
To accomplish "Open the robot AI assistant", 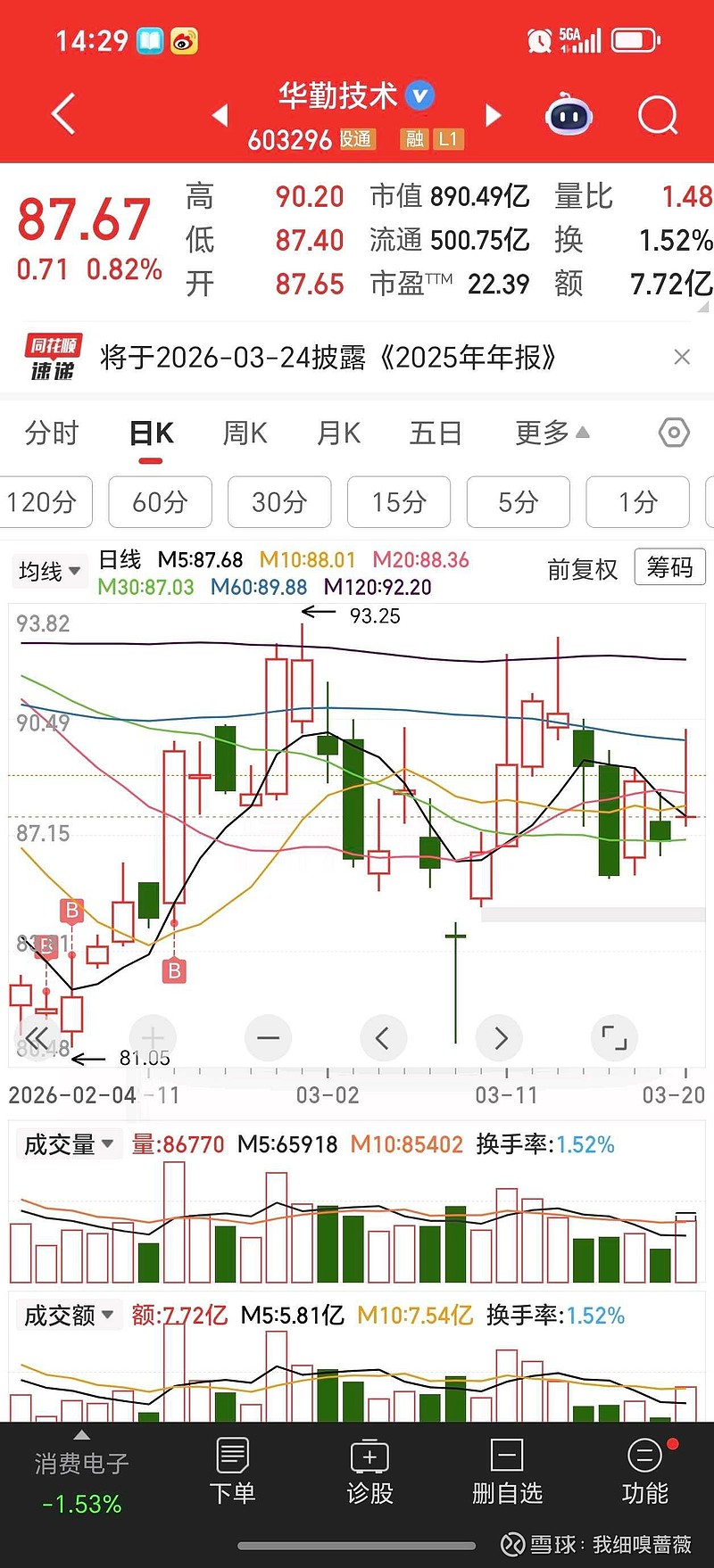I will click(x=569, y=116).
